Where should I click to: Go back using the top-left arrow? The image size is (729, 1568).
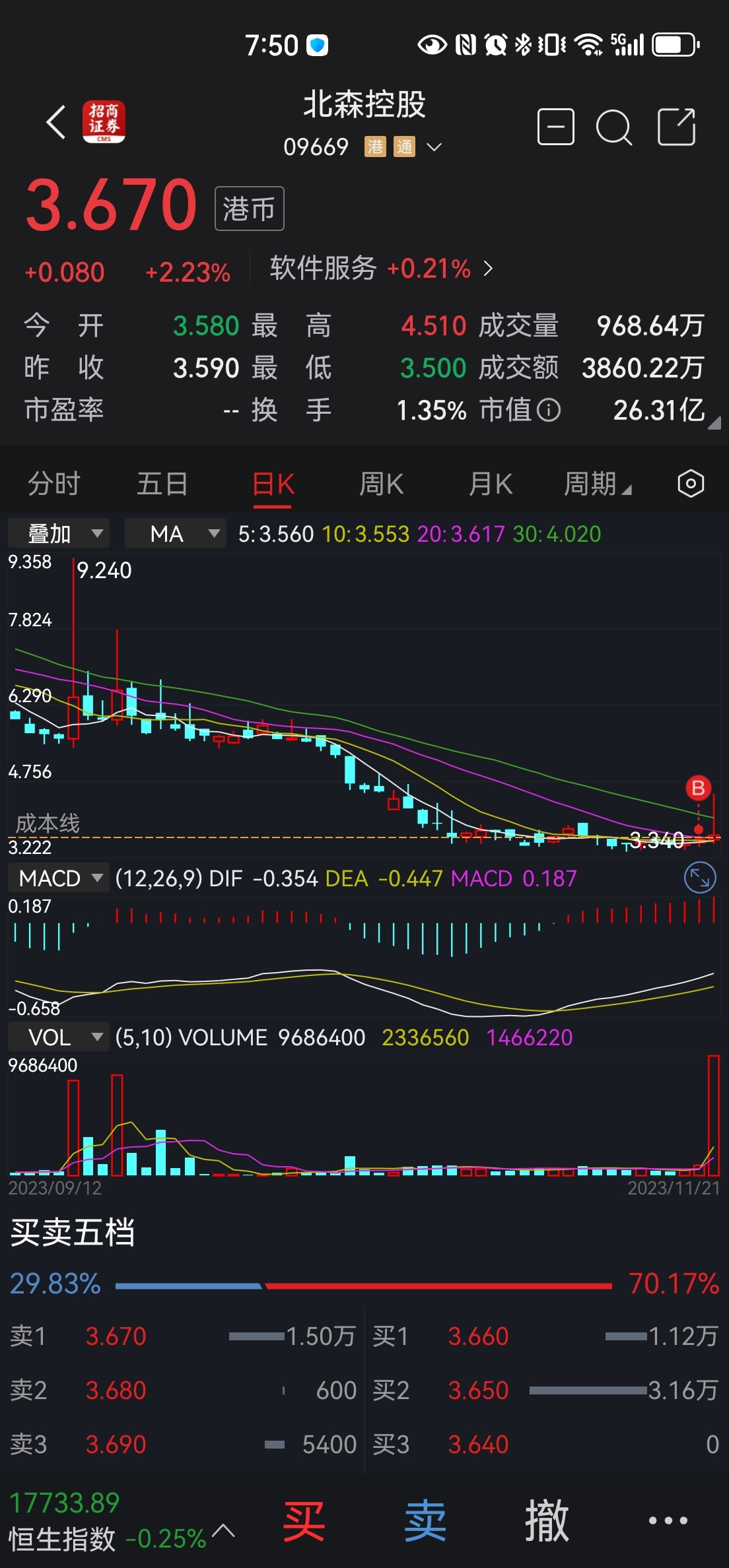tap(57, 123)
